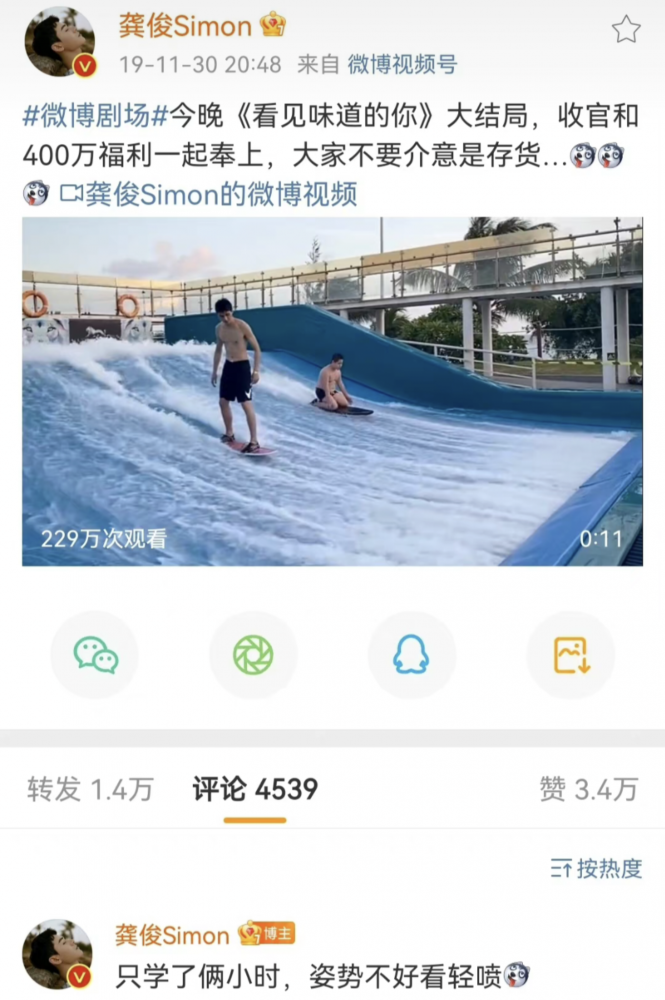Viewport: 665px width, 1000px height.
Task: Switch to the 评论 4539 tab
Action: [255, 790]
